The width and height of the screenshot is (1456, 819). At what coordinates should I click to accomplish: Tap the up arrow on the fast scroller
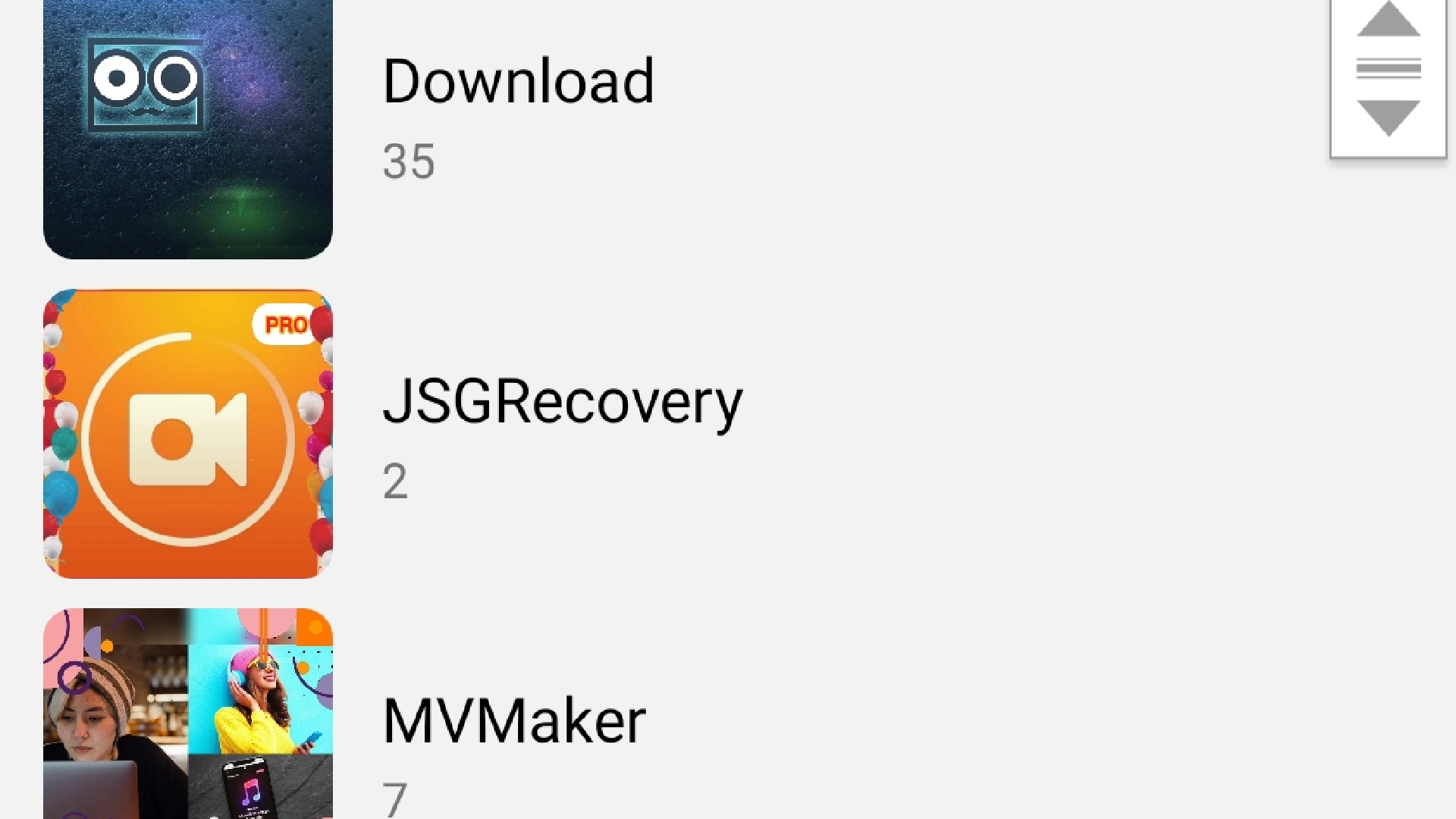tap(1388, 20)
